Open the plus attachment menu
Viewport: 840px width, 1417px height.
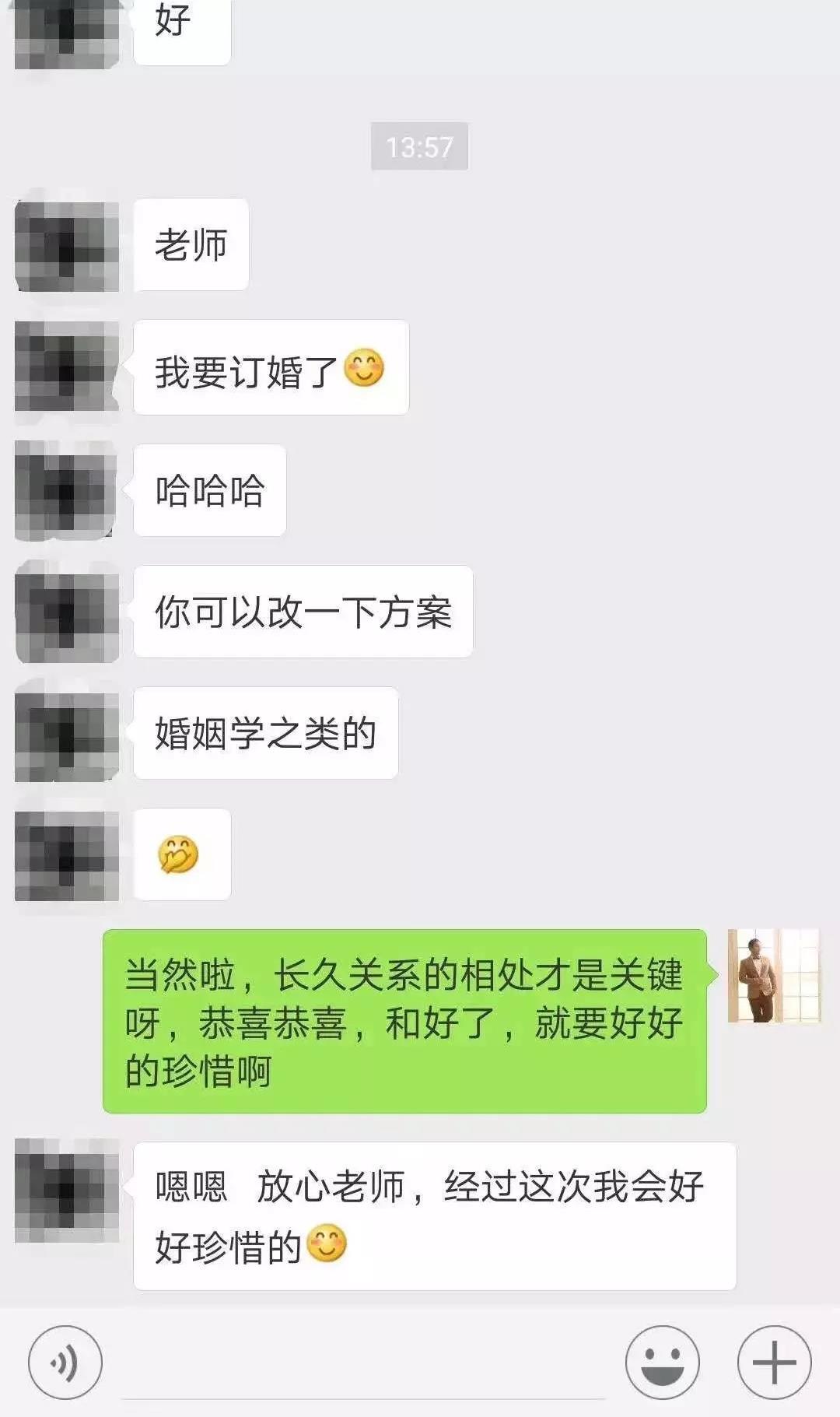(774, 1363)
